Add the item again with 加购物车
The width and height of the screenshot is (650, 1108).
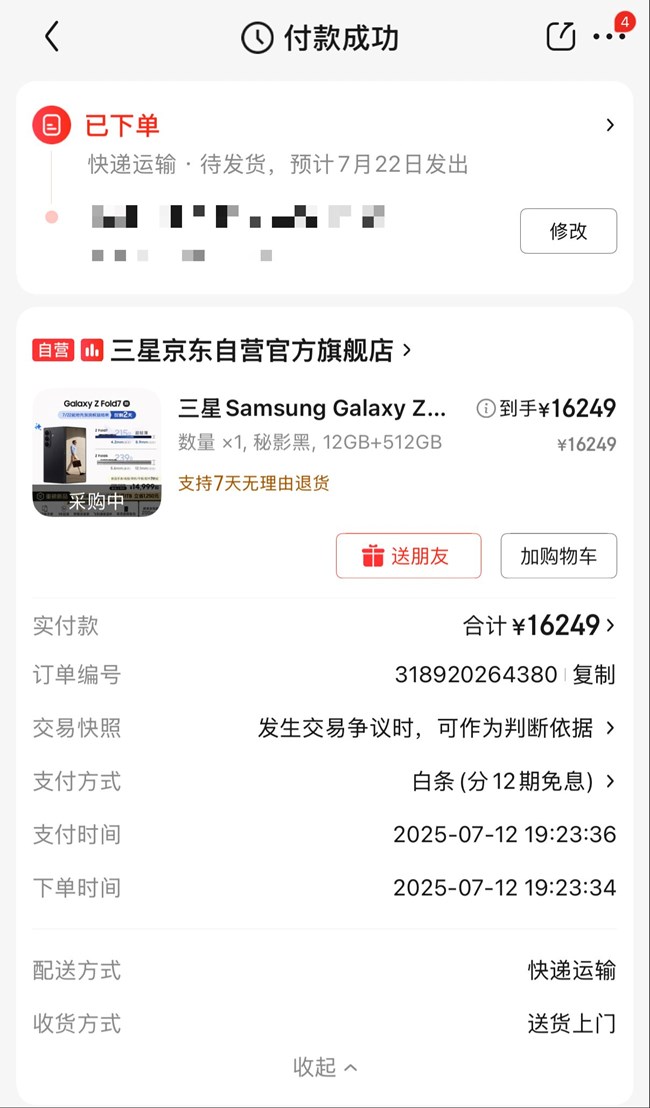tap(558, 556)
